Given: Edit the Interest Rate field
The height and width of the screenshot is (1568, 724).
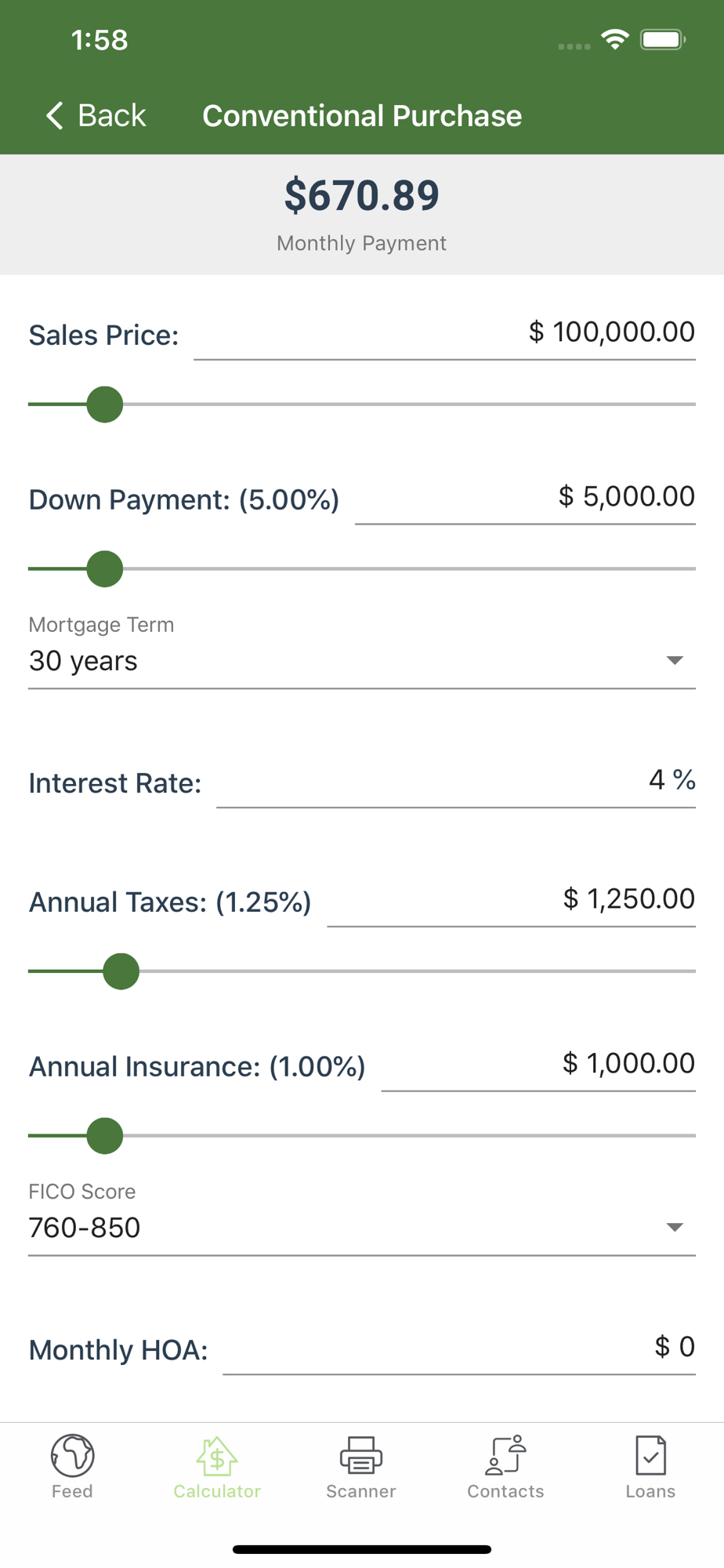Looking at the screenshot, I should 455,781.
